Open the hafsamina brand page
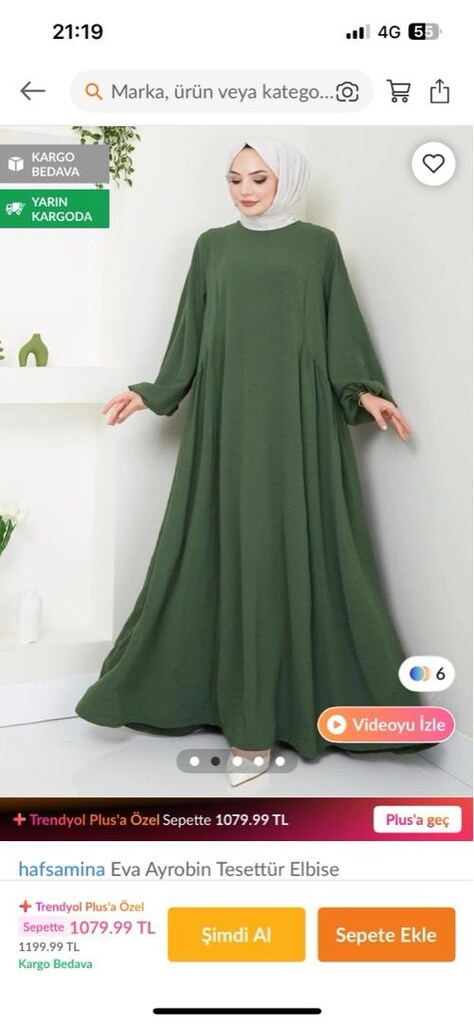Image resolution: width=474 pixels, height=1024 pixels. [61, 869]
